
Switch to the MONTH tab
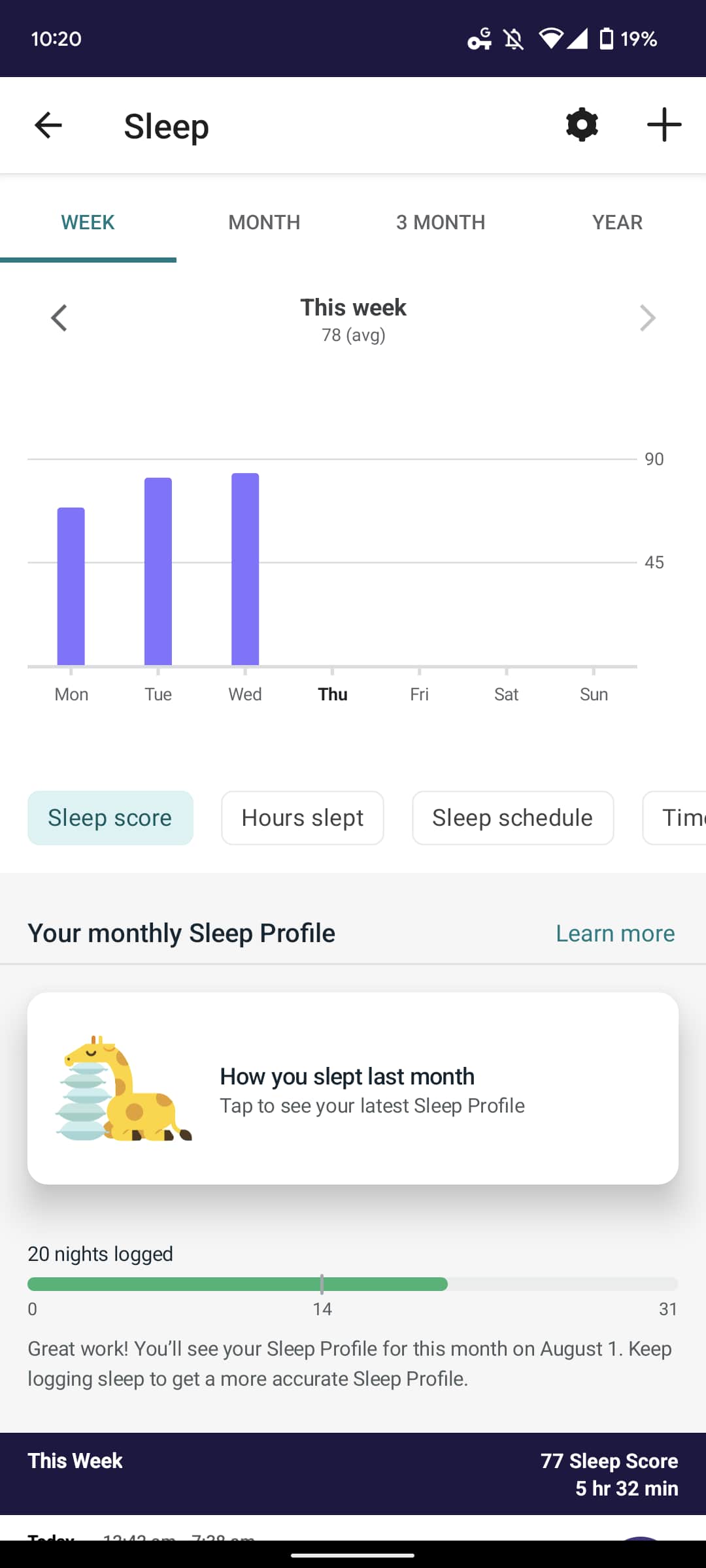click(264, 222)
